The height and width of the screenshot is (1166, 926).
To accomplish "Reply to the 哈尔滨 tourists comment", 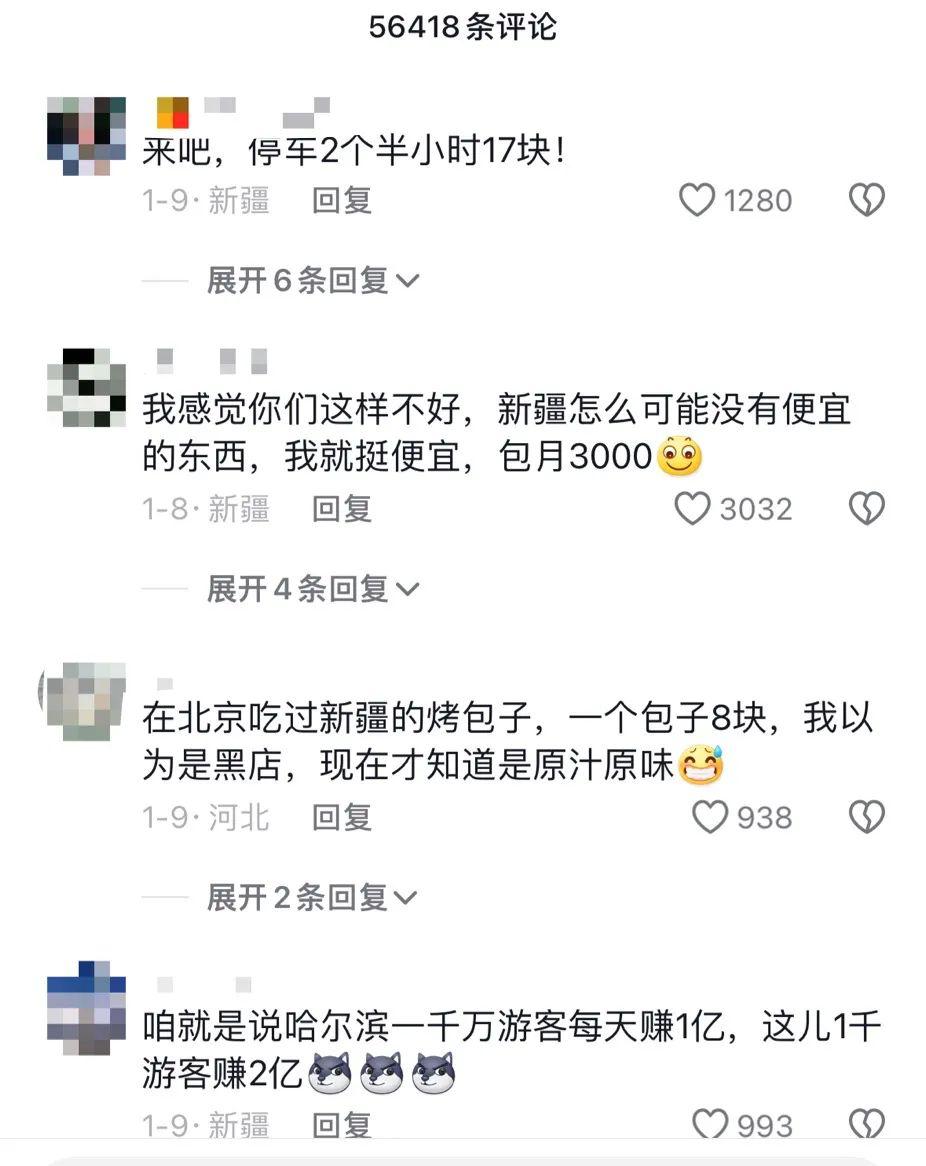I will coord(342,1125).
